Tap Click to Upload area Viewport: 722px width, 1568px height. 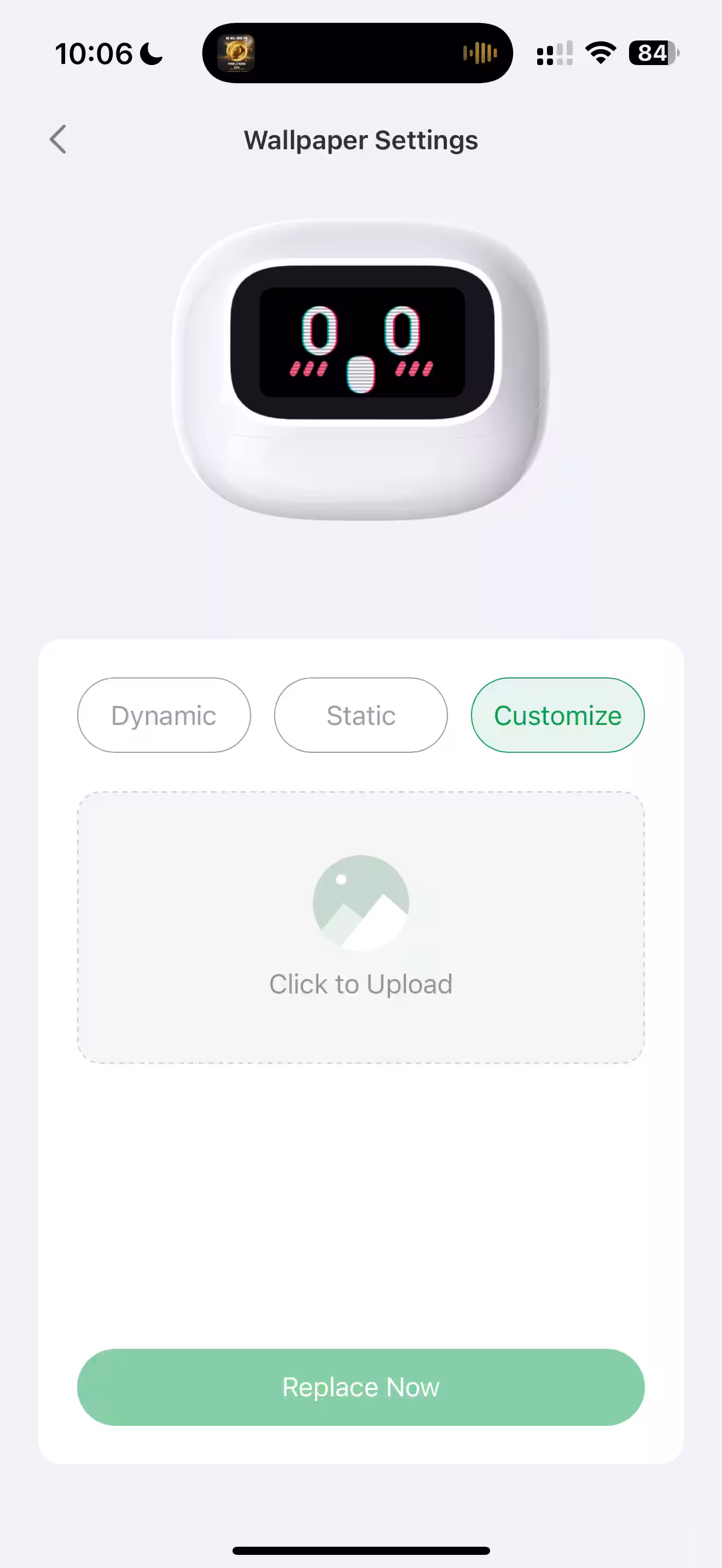pos(360,927)
